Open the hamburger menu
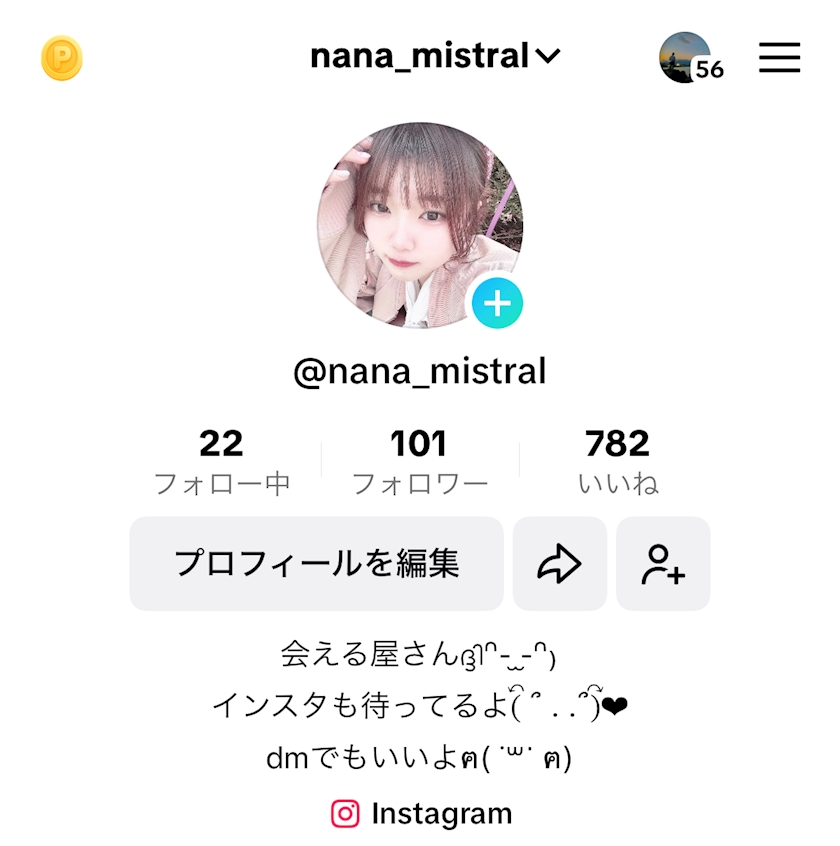This screenshot has height=846, width=840. [779, 57]
